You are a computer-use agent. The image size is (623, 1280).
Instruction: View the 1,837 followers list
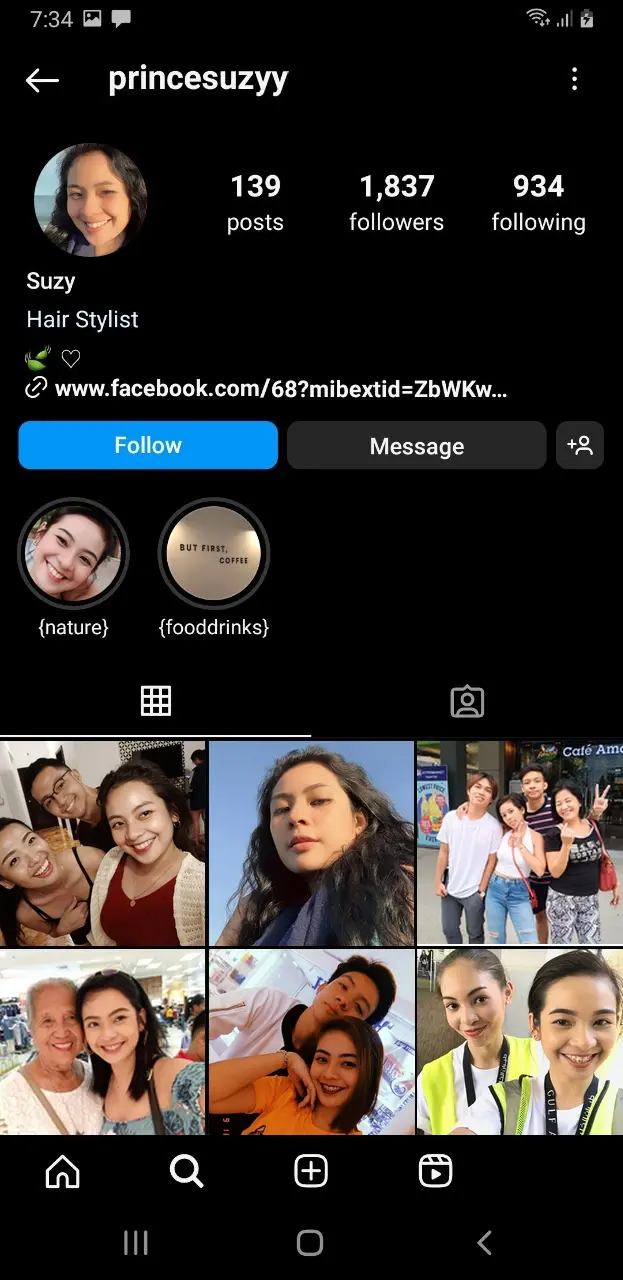tap(396, 202)
